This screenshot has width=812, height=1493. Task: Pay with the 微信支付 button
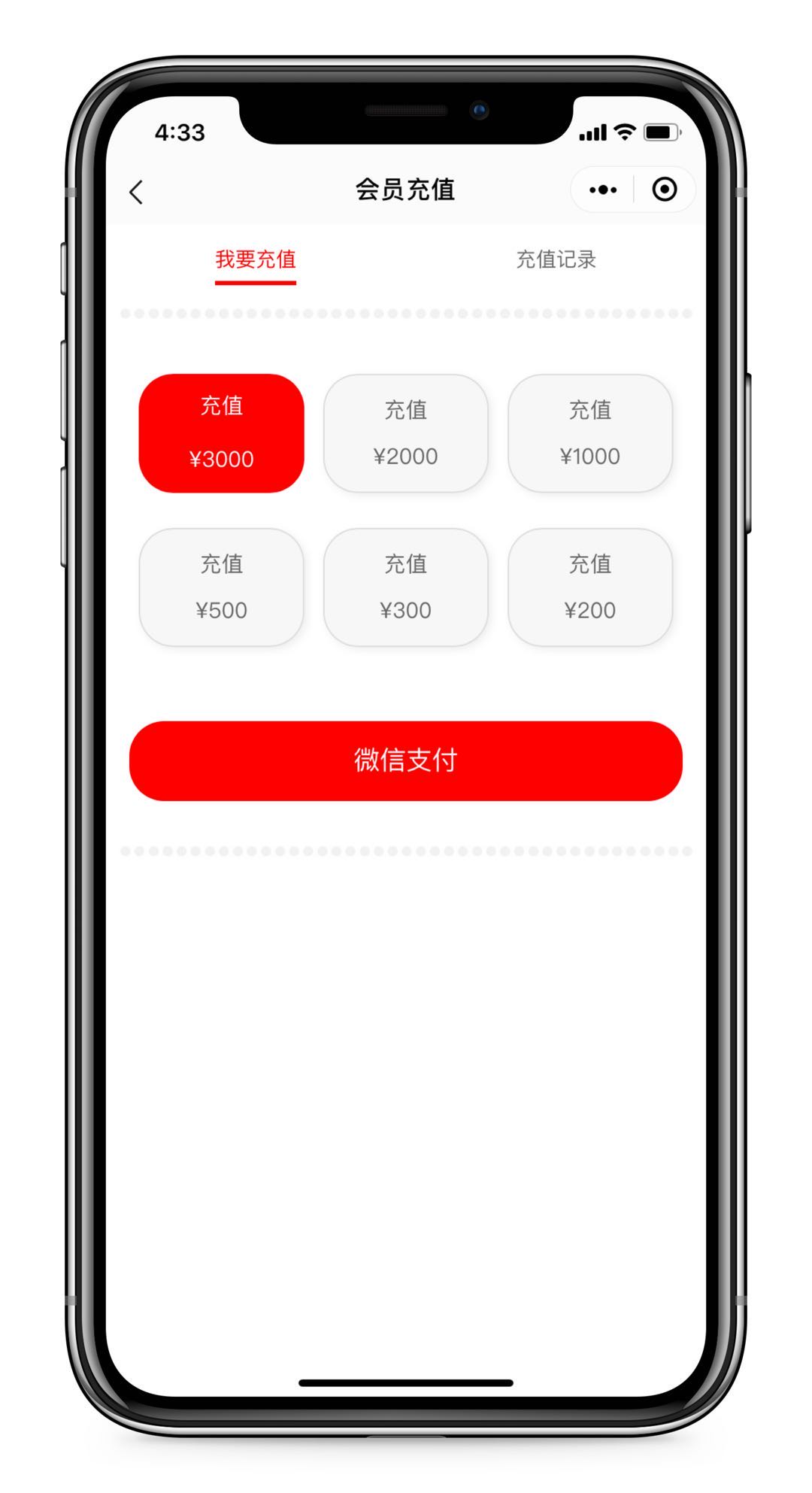tap(406, 760)
